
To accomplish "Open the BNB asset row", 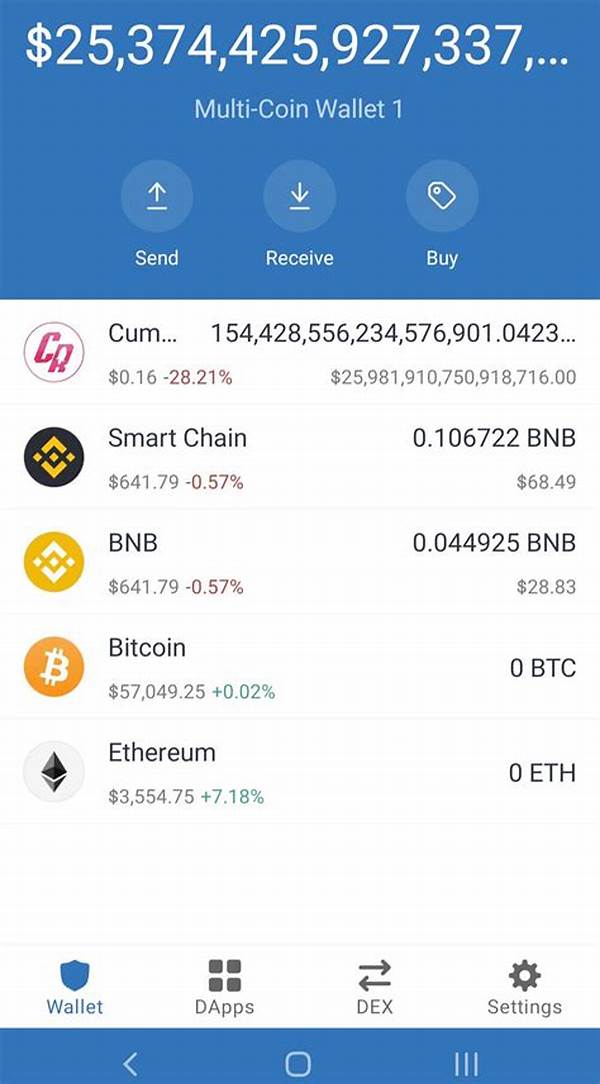I will click(x=300, y=562).
